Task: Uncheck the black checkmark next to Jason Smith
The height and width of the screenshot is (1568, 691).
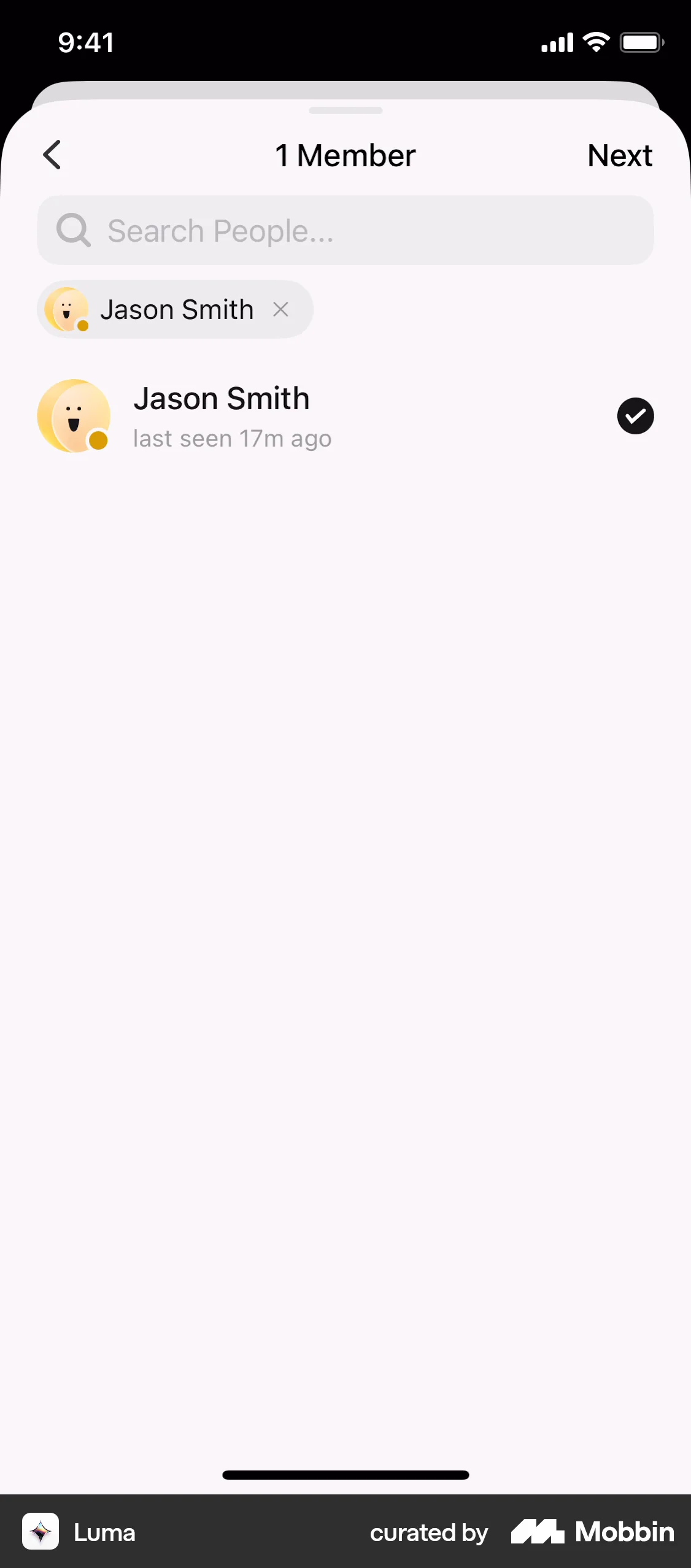Action: [636, 415]
